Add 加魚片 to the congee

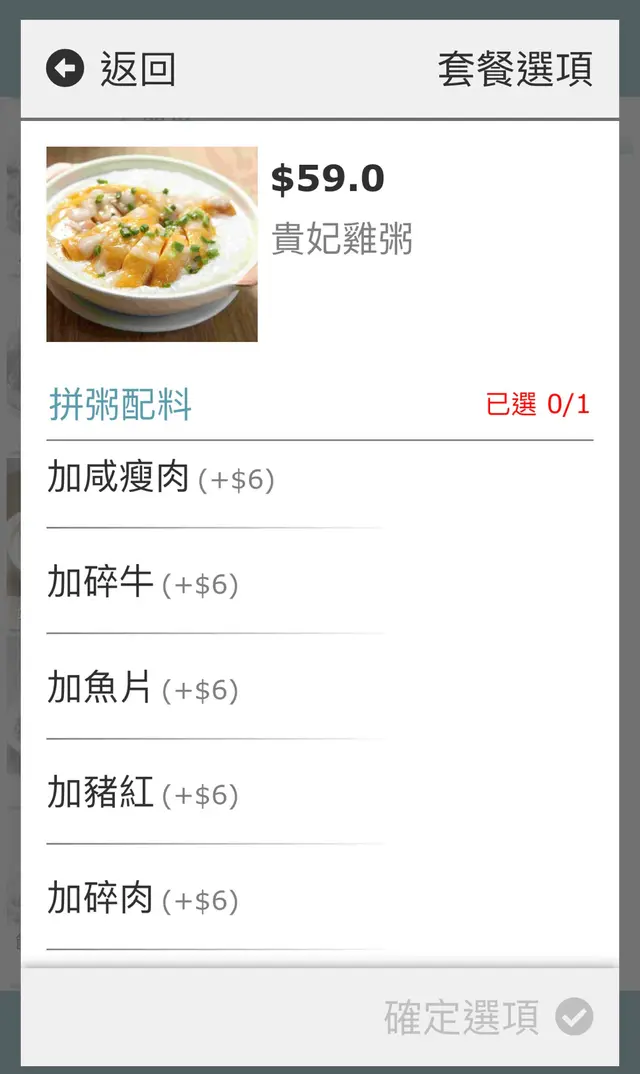click(x=143, y=689)
